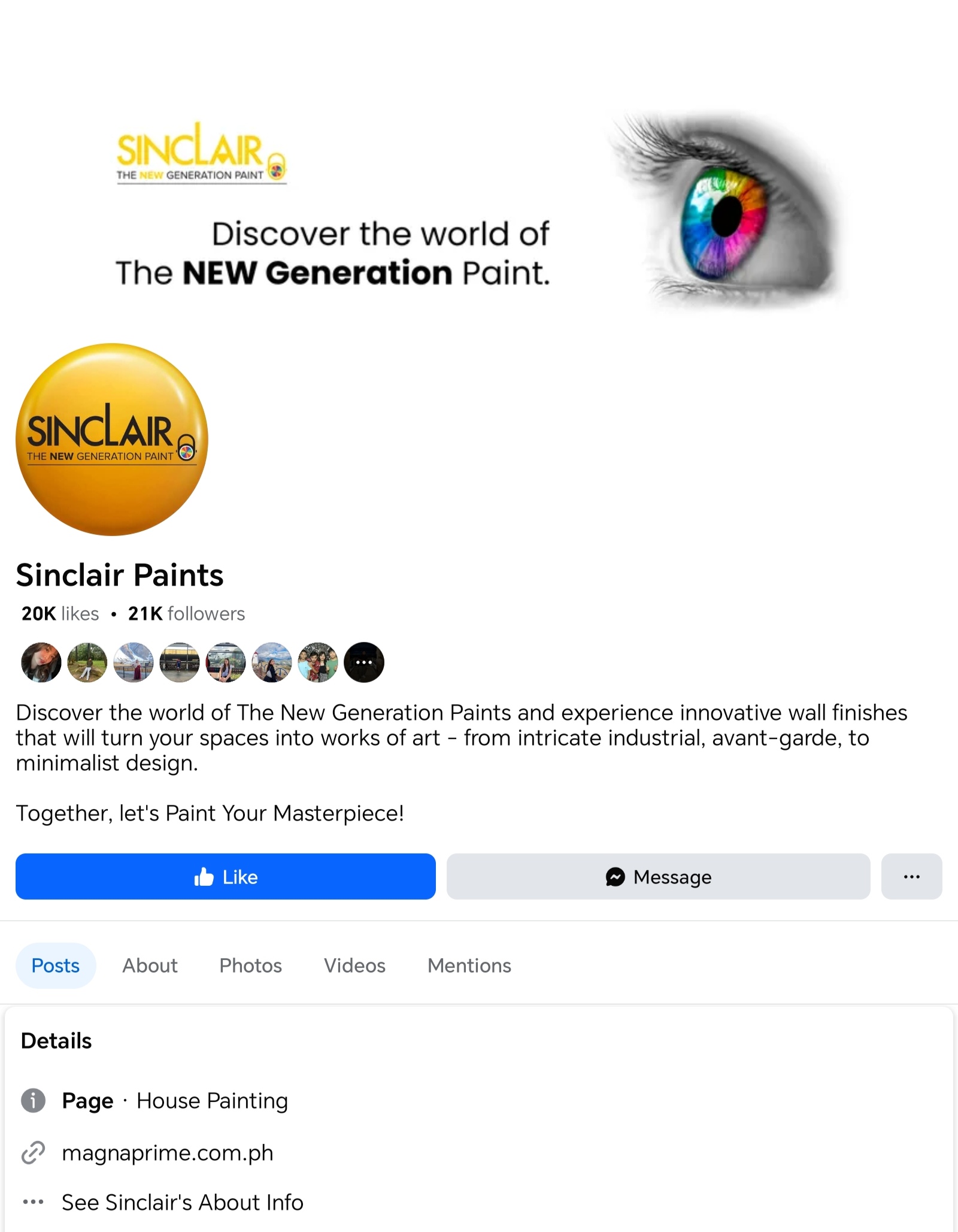Visit the magnaprime.com.ph website link
This screenshot has height=1232, width=958.
pyautogui.click(x=167, y=1153)
